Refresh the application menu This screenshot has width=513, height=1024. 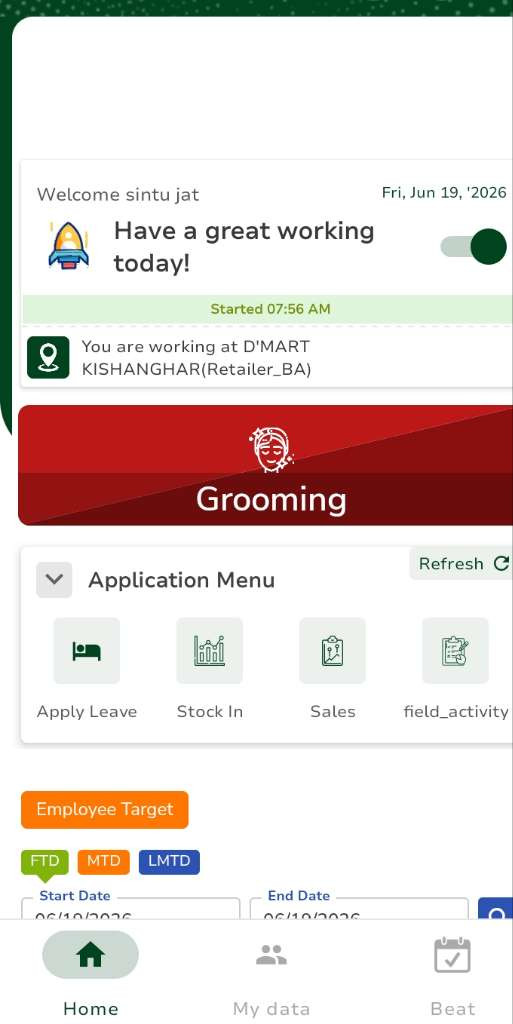[462, 564]
